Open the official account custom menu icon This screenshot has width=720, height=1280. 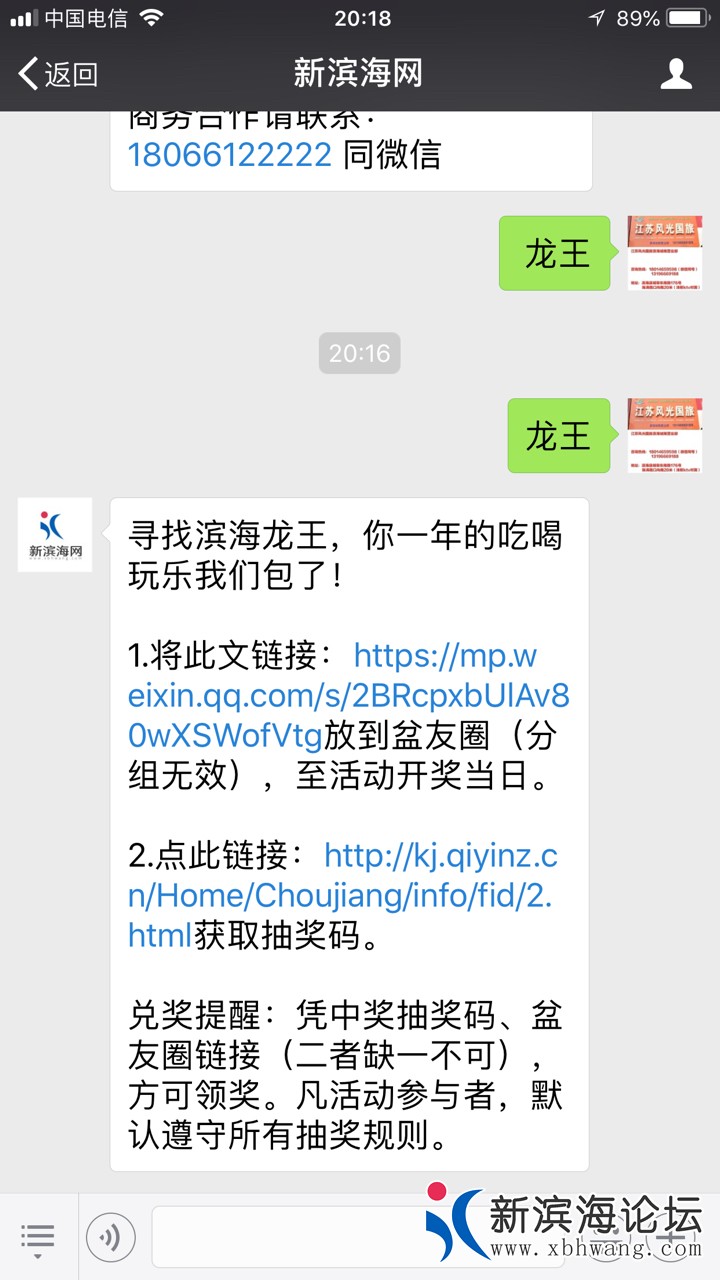click(38, 1237)
